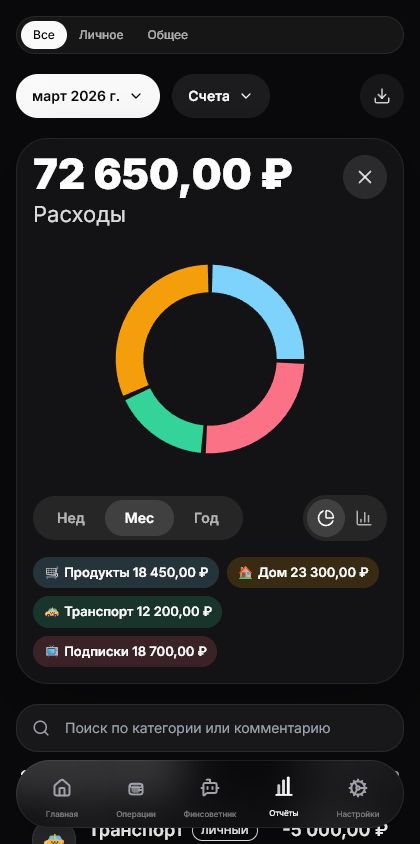Open the март 2026 г. period dropdown

point(88,96)
